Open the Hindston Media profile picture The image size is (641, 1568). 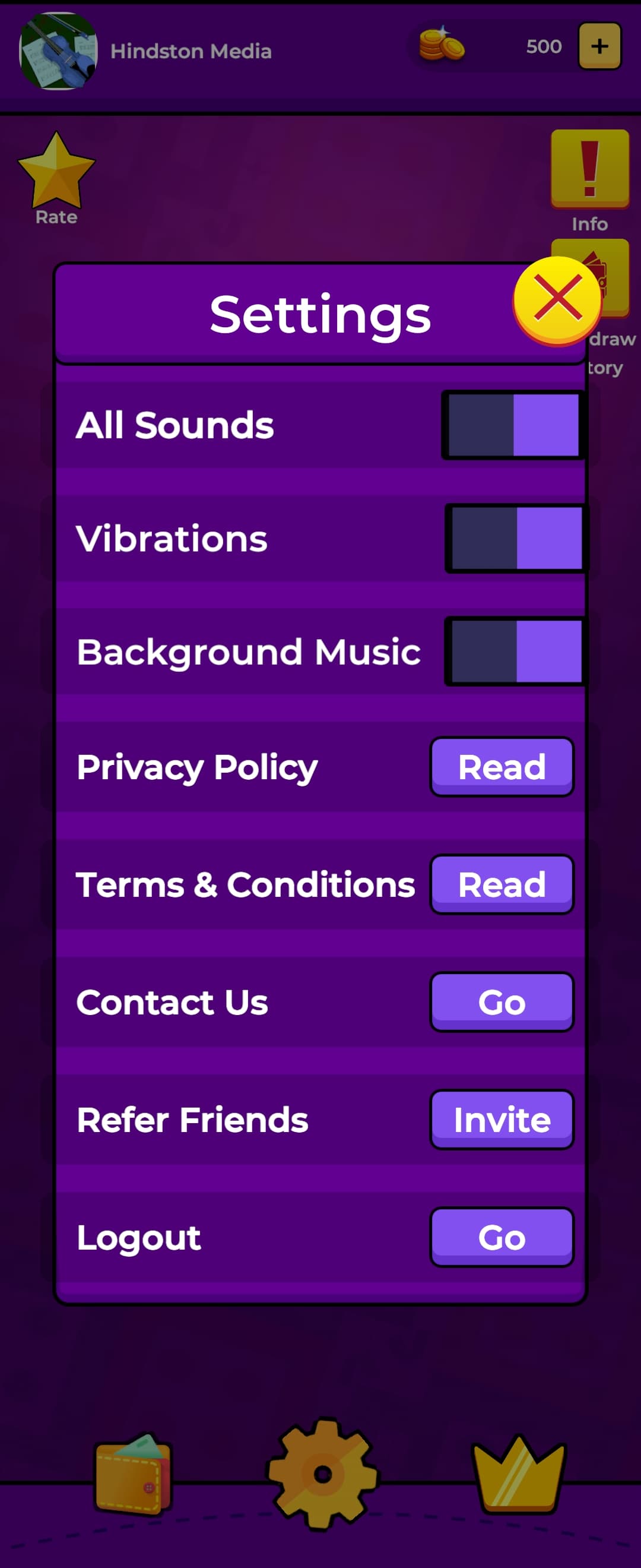pos(58,51)
